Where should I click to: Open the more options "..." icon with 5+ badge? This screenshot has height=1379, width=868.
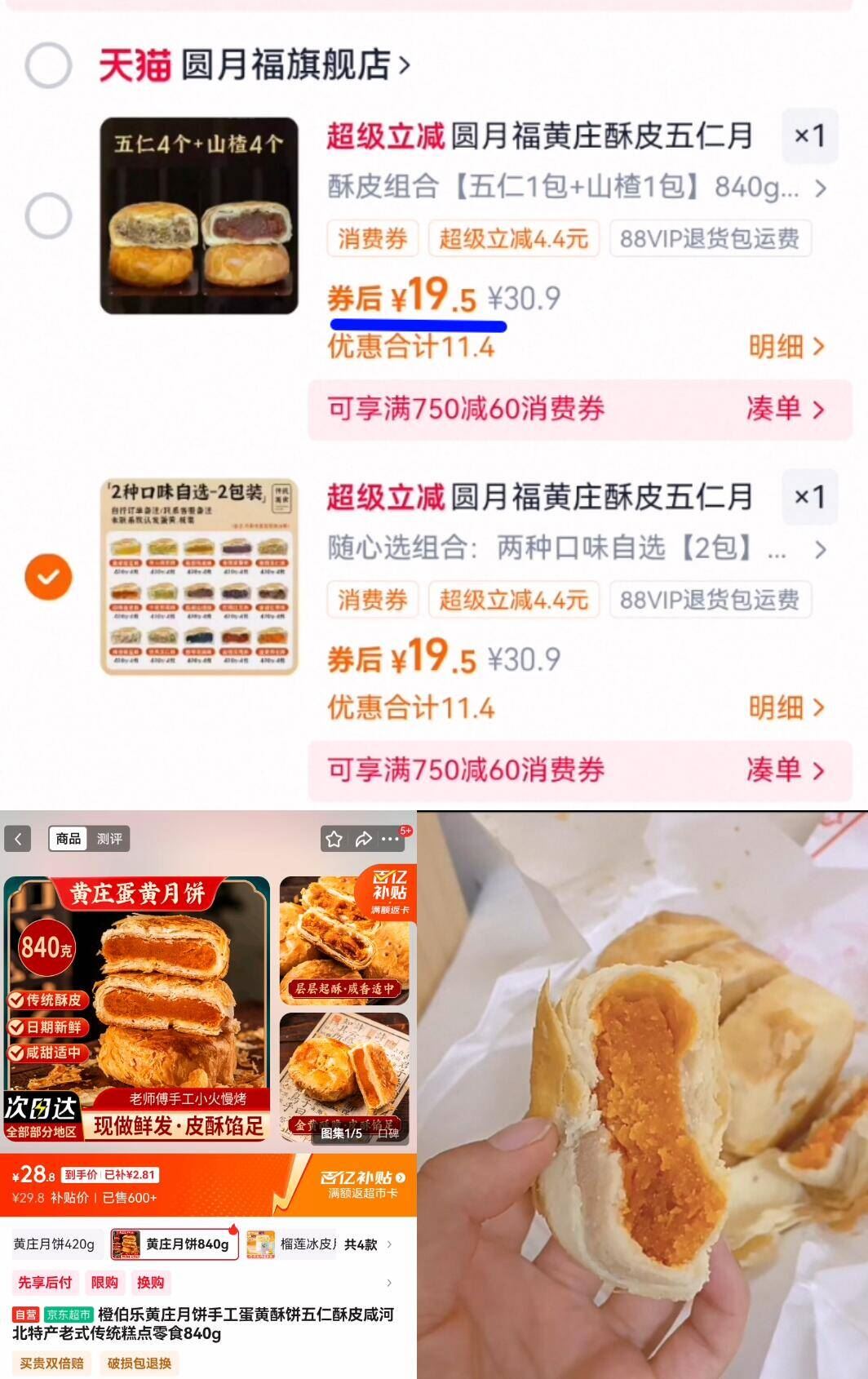(x=389, y=838)
